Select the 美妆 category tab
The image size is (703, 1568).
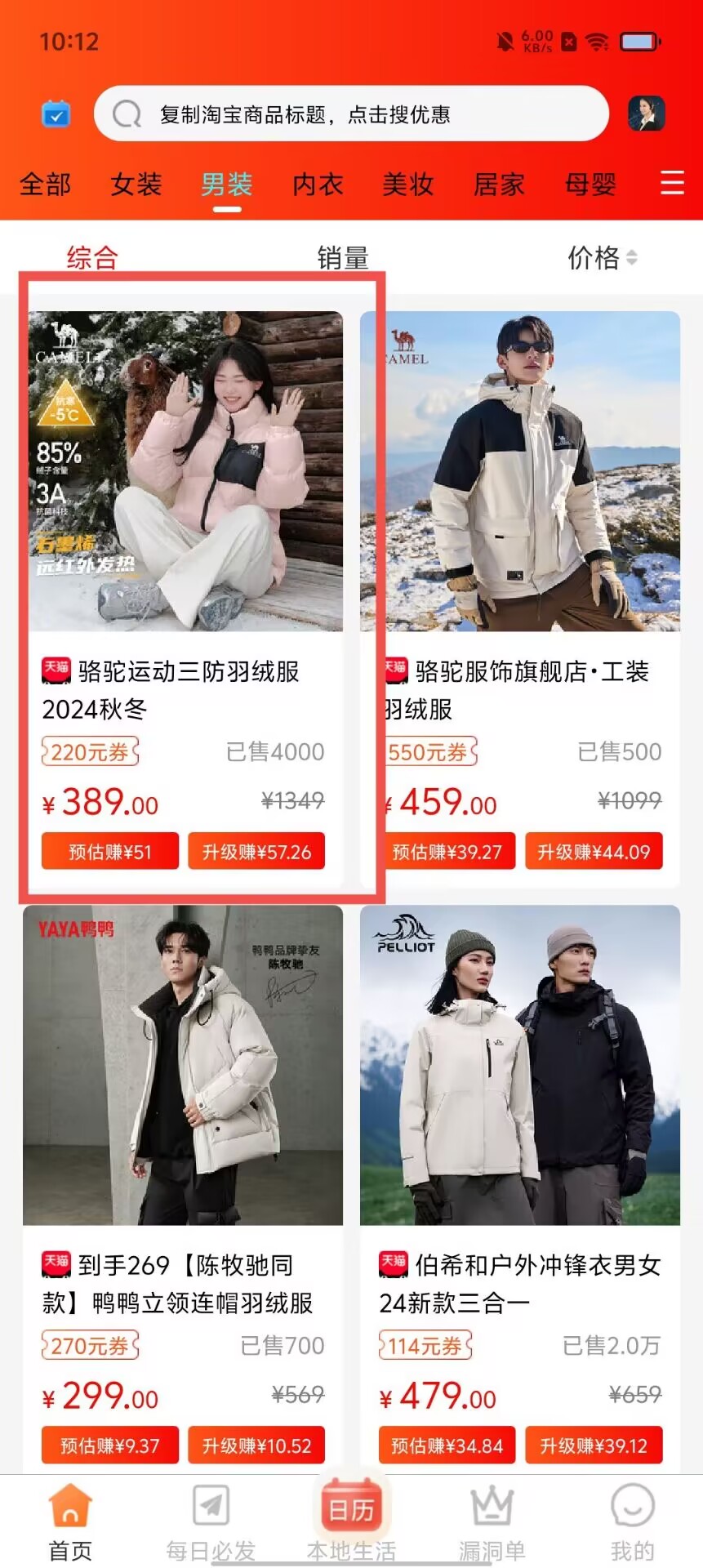pyautogui.click(x=408, y=185)
